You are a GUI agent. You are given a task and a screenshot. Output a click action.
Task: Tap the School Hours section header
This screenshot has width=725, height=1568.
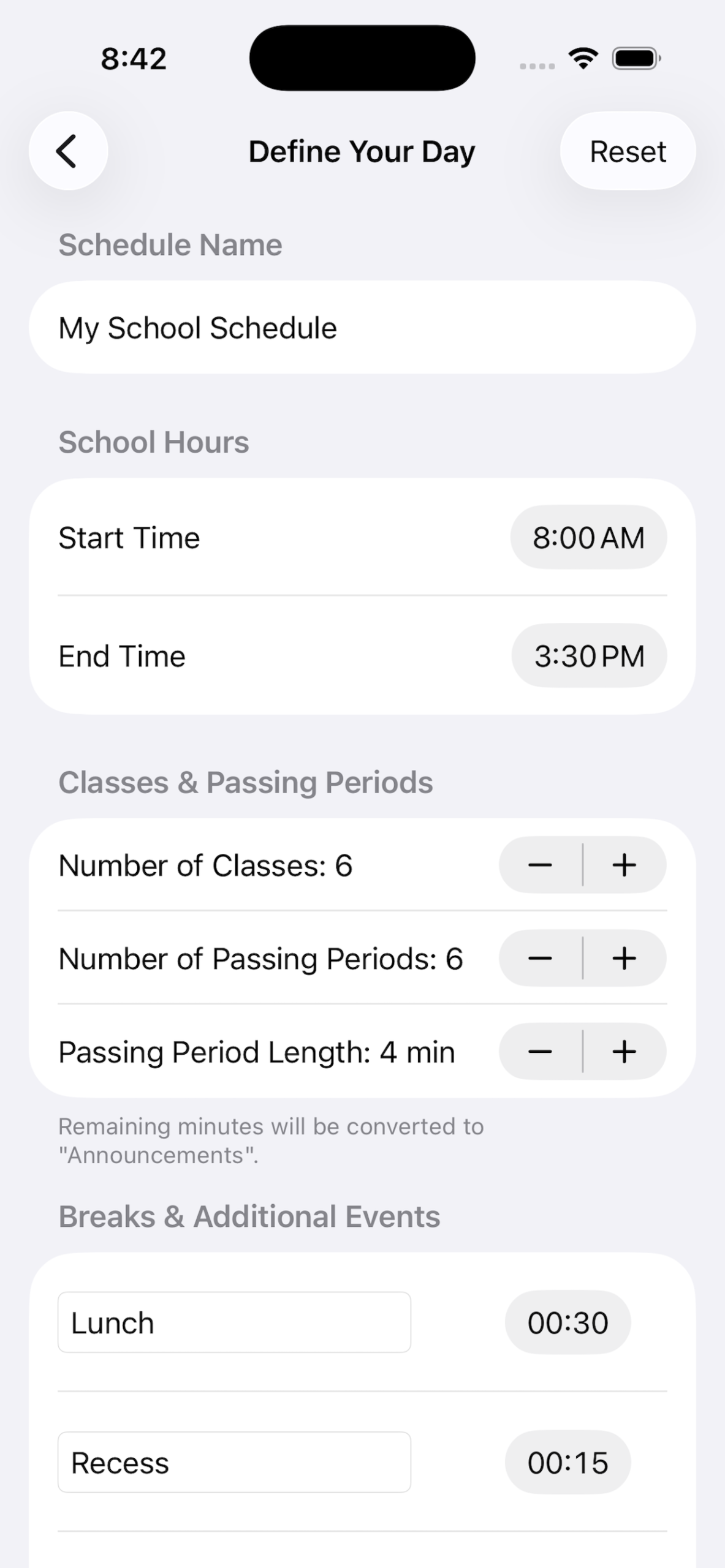pyautogui.click(x=153, y=442)
